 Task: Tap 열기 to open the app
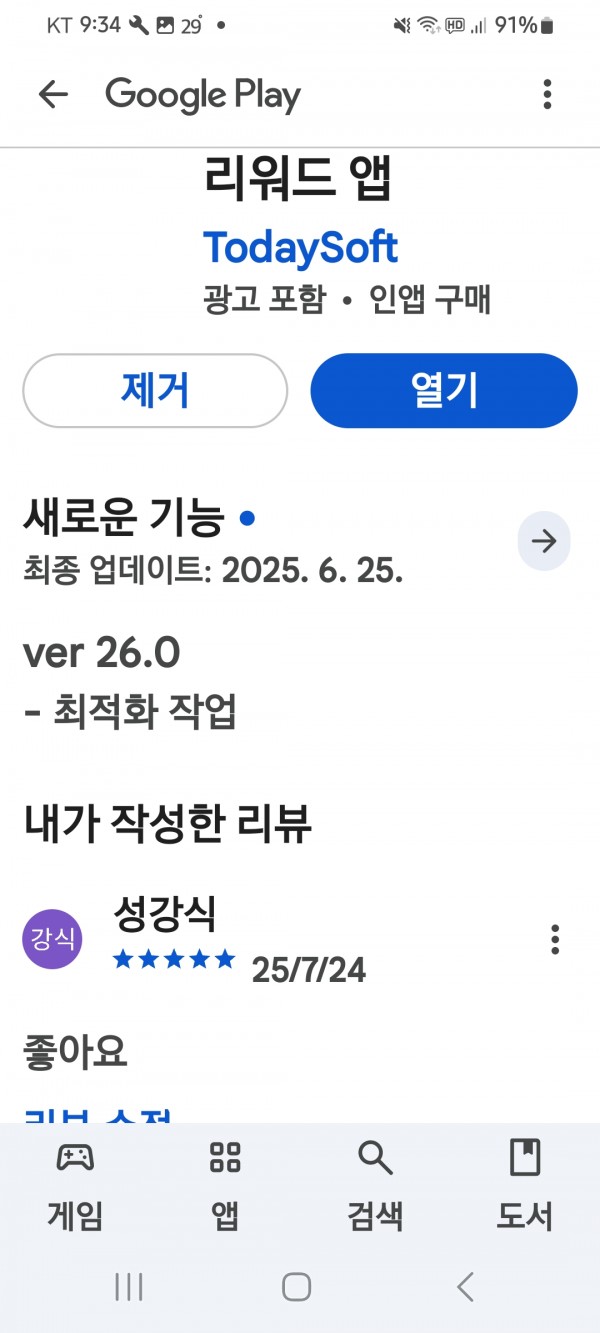(x=444, y=390)
